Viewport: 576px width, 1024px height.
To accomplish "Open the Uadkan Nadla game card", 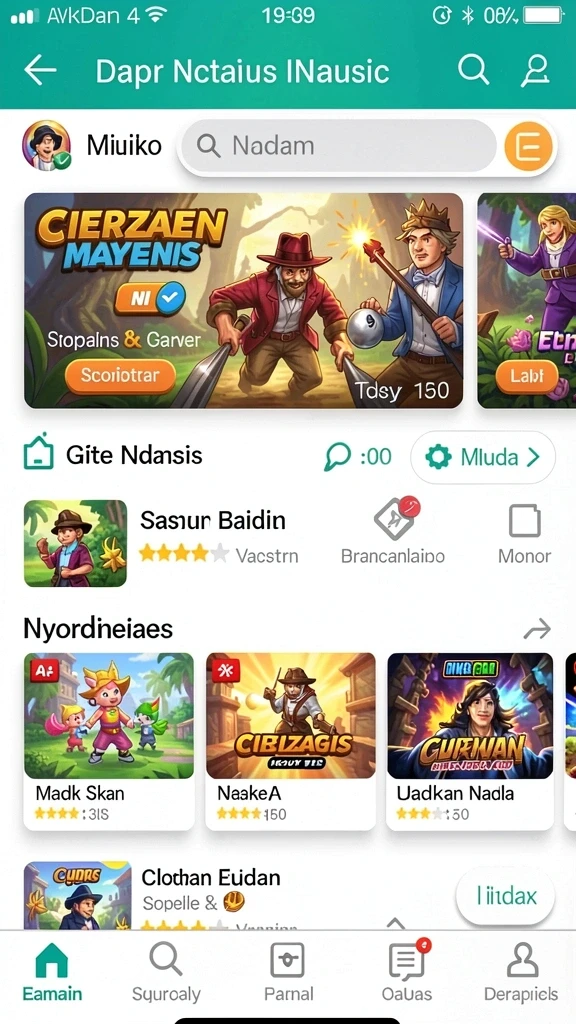I will pyautogui.click(x=470, y=741).
